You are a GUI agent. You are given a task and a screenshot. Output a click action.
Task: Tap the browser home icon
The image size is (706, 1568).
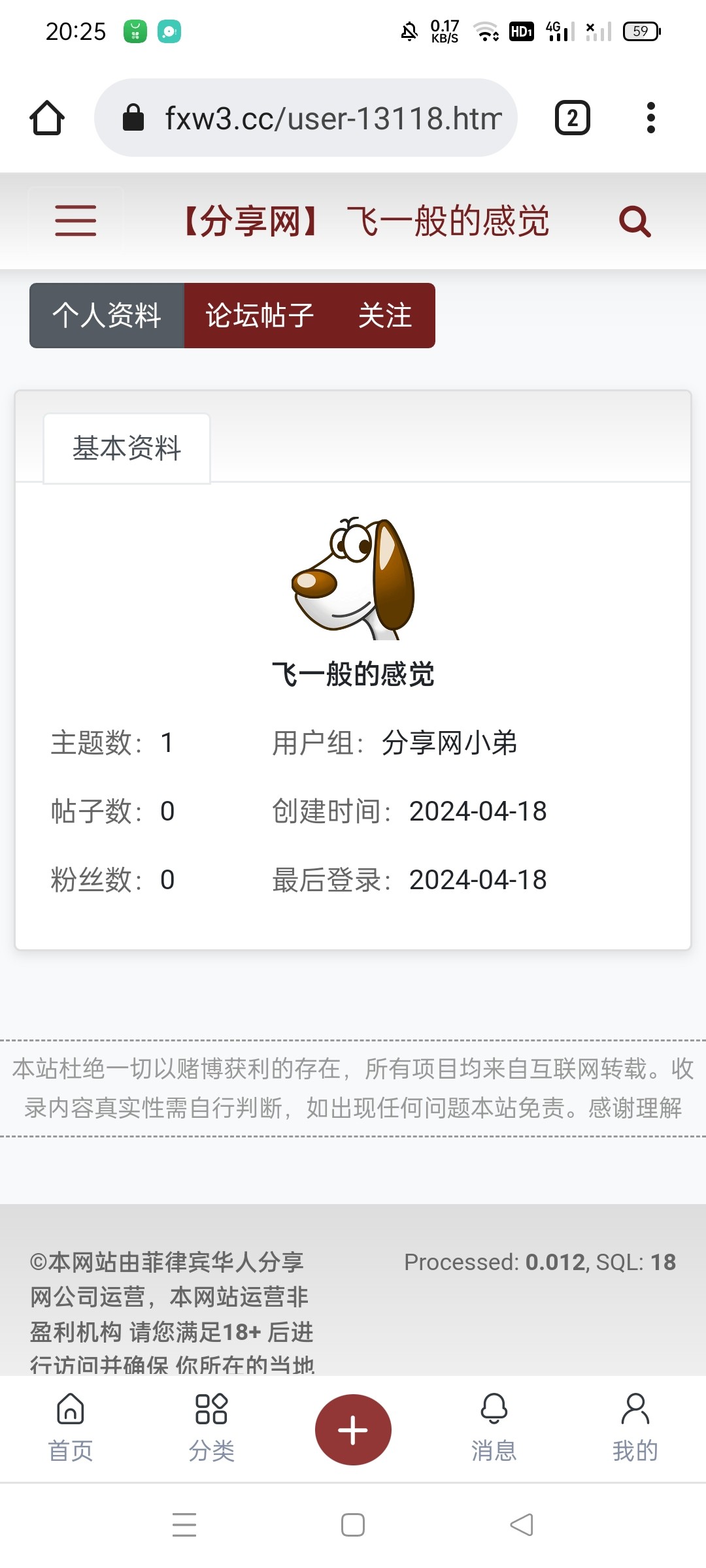tap(47, 118)
